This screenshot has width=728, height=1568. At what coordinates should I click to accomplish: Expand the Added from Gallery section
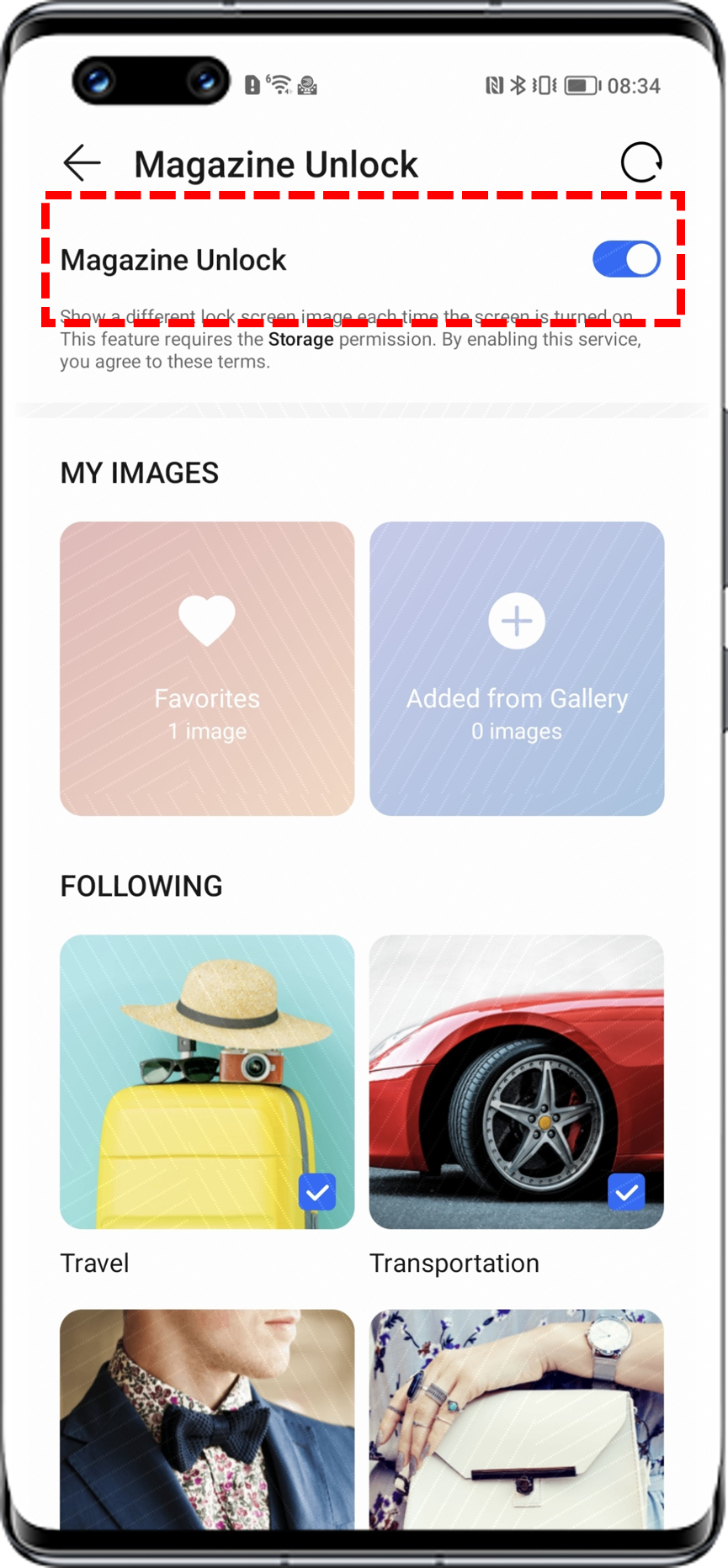pyautogui.click(x=516, y=667)
